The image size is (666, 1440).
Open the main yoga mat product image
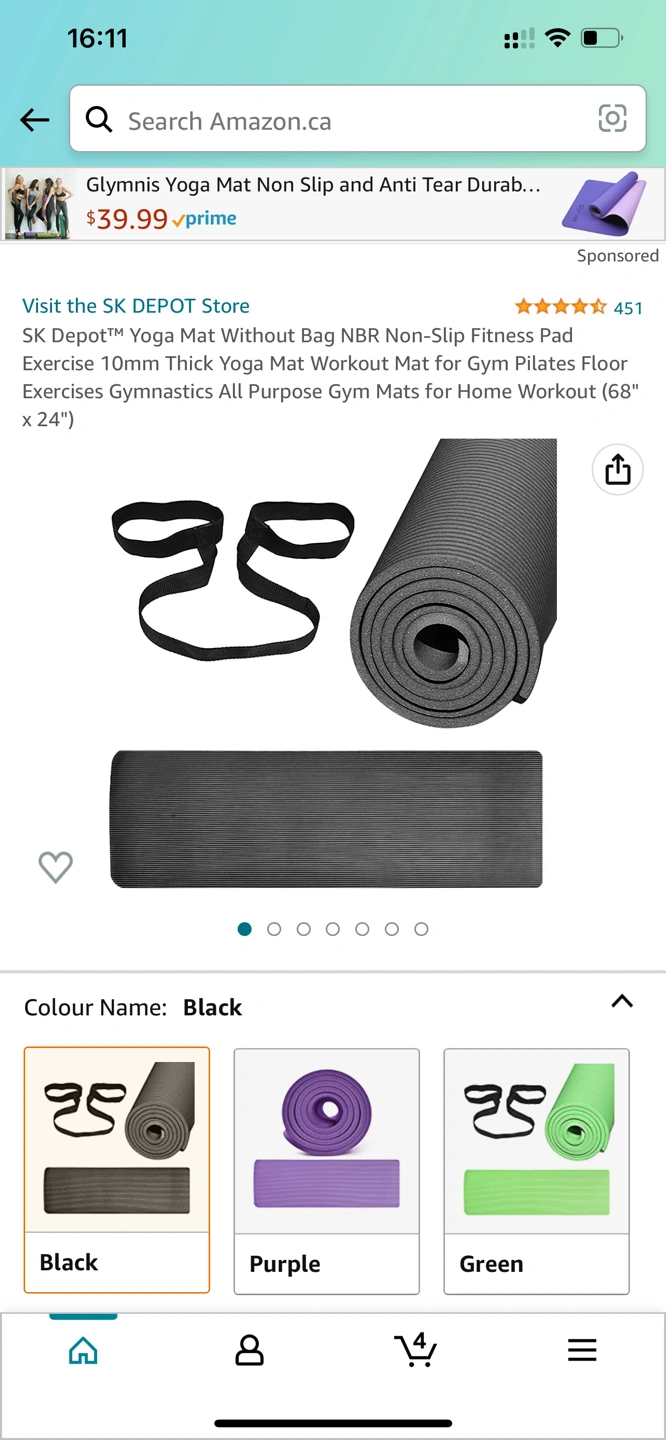pyautogui.click(x=330, y=665)
